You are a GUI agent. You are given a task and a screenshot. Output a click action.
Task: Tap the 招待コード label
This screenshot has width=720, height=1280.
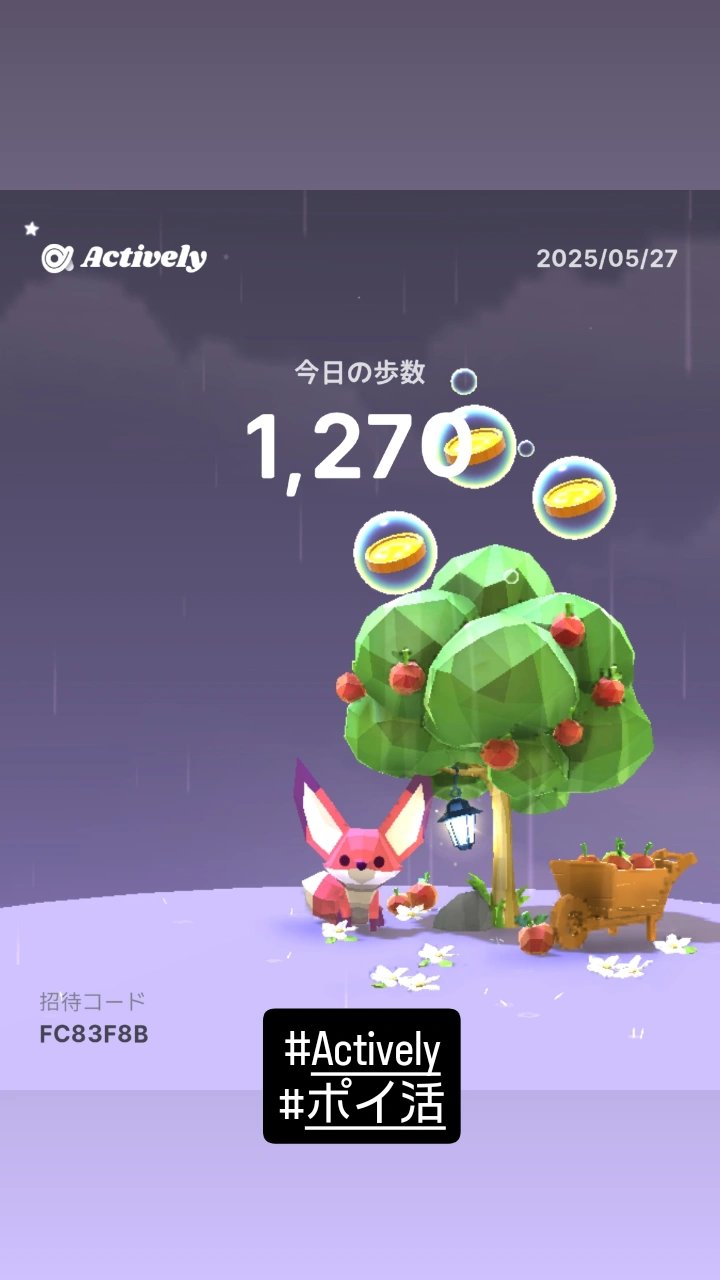[x=92, y=998]
